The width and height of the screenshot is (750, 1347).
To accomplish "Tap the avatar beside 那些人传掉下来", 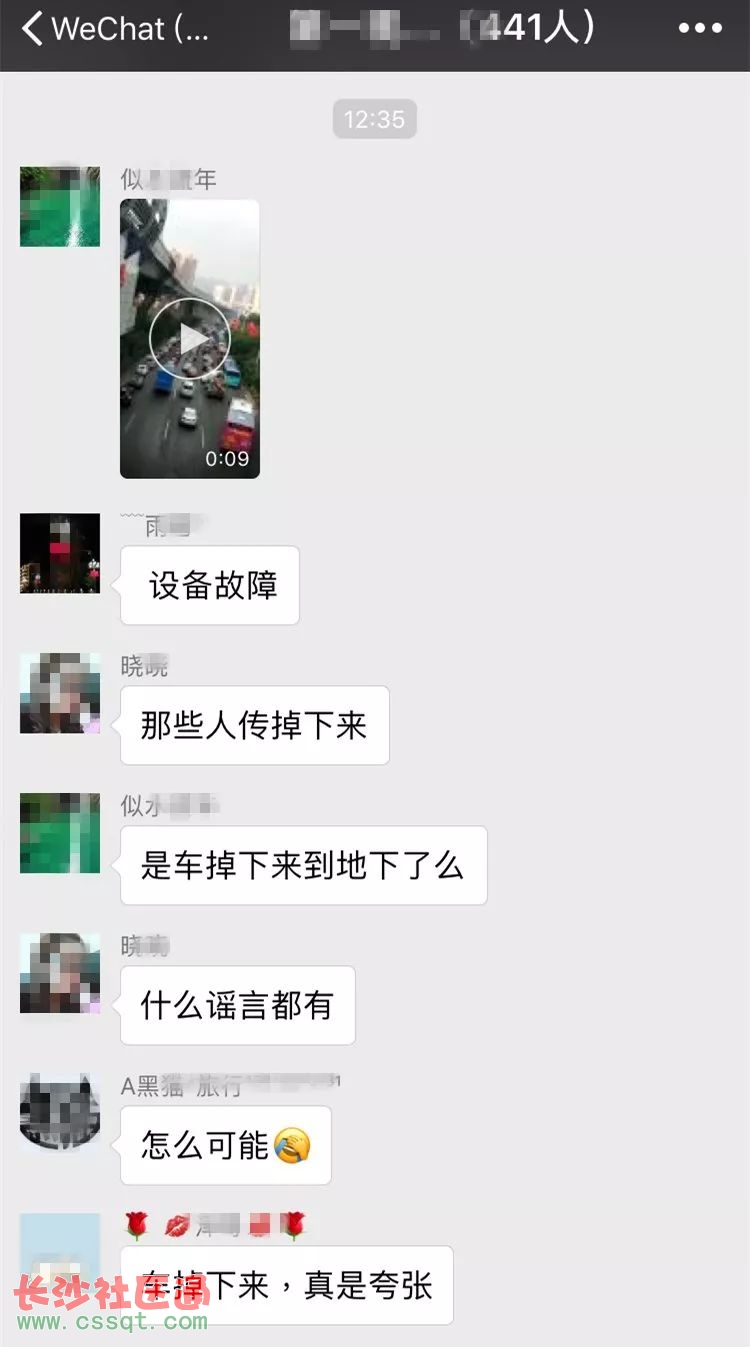I will coord(60,693).
